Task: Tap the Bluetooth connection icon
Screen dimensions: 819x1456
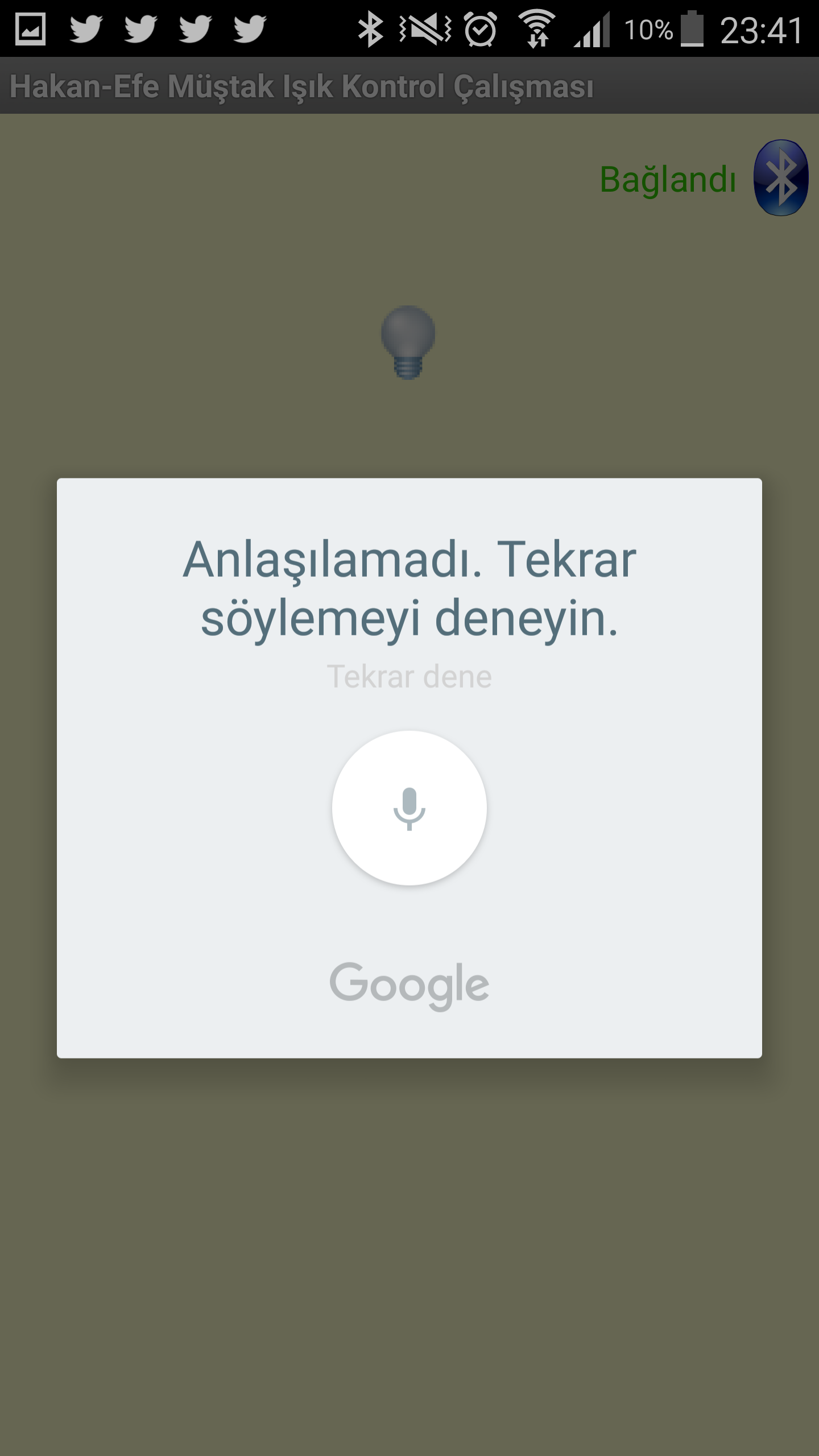Action: click(x=780, y=178)
